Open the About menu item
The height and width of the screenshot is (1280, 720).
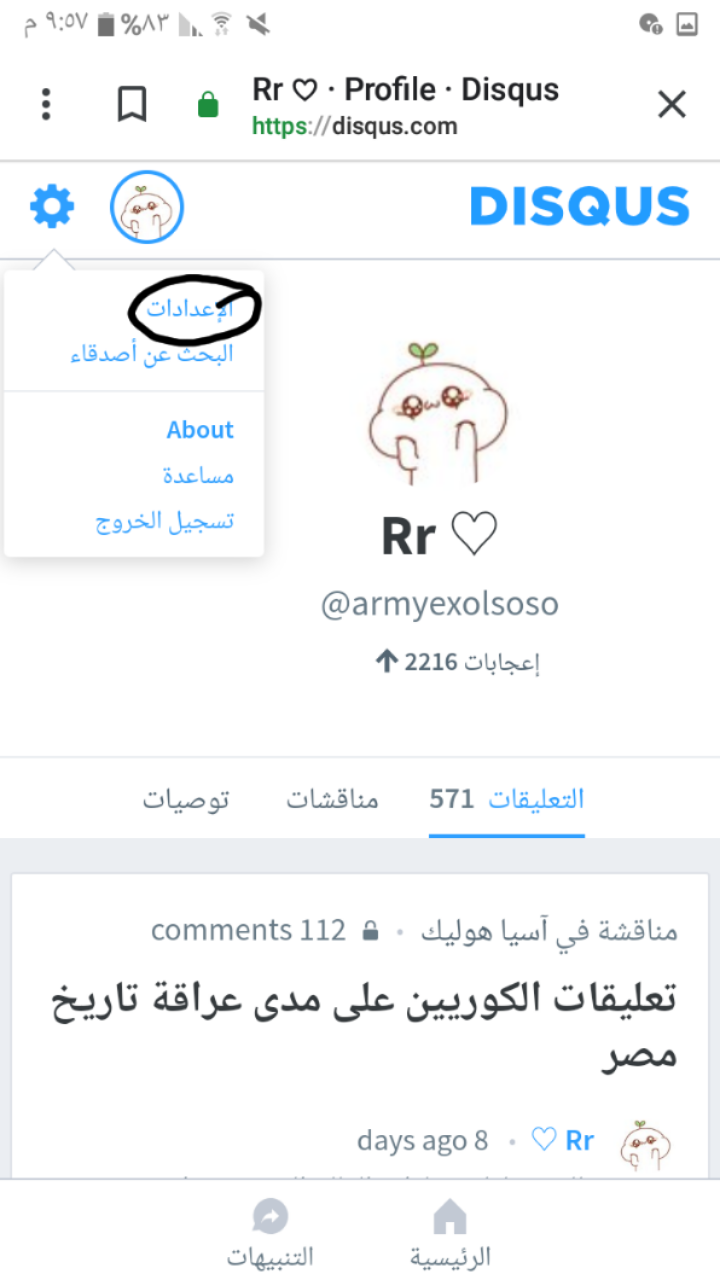click(200, 430)
